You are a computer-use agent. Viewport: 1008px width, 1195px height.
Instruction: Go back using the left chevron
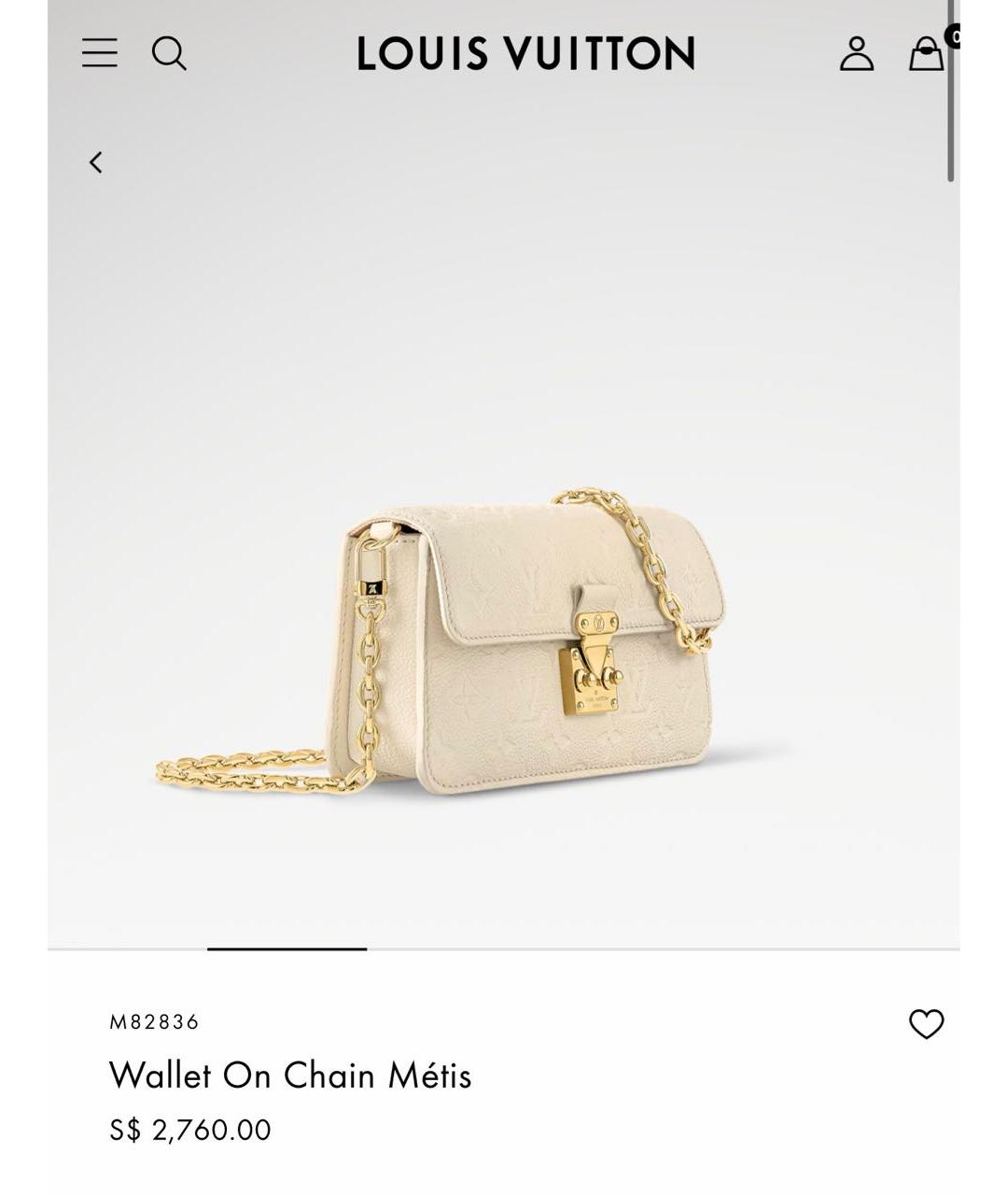[95, 162]
